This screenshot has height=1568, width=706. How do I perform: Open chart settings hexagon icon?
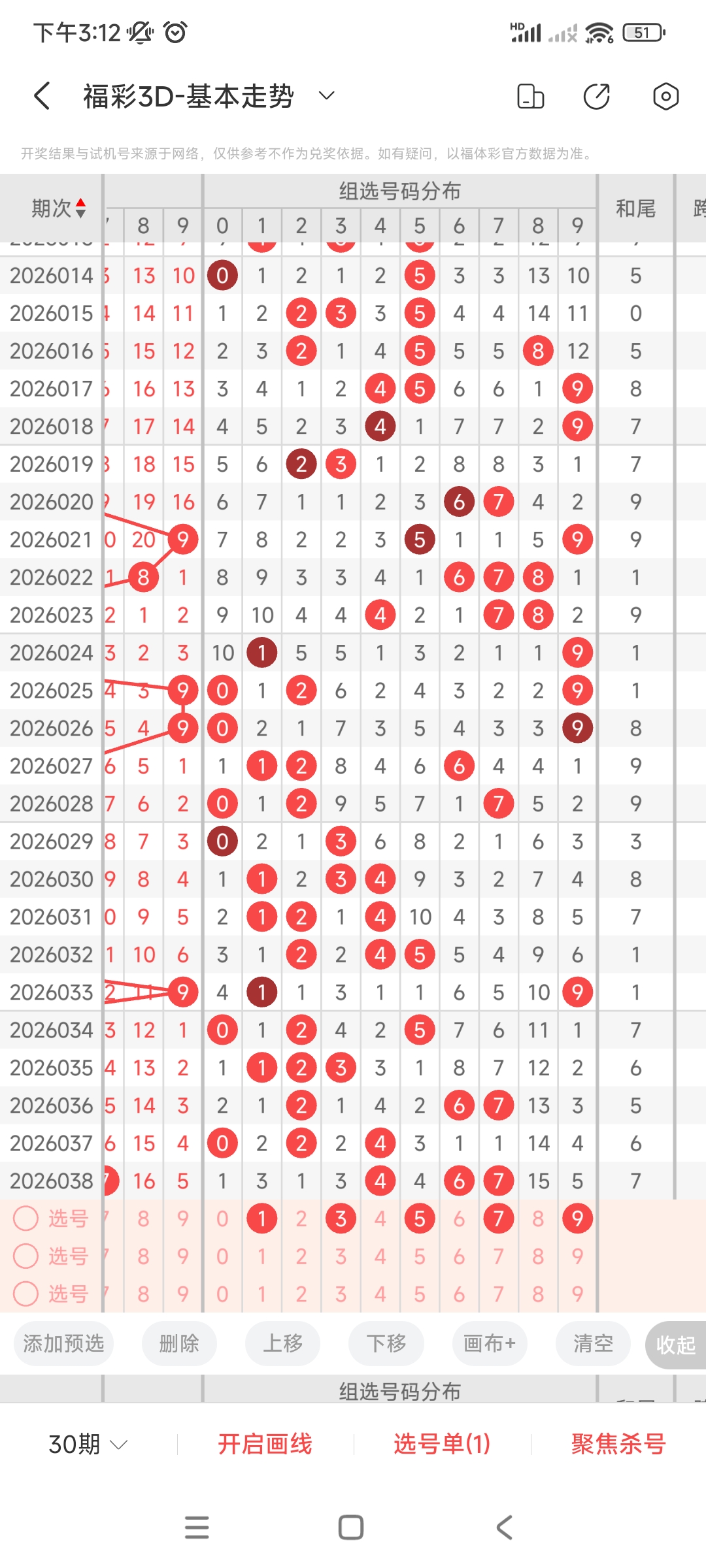[665, 96]
